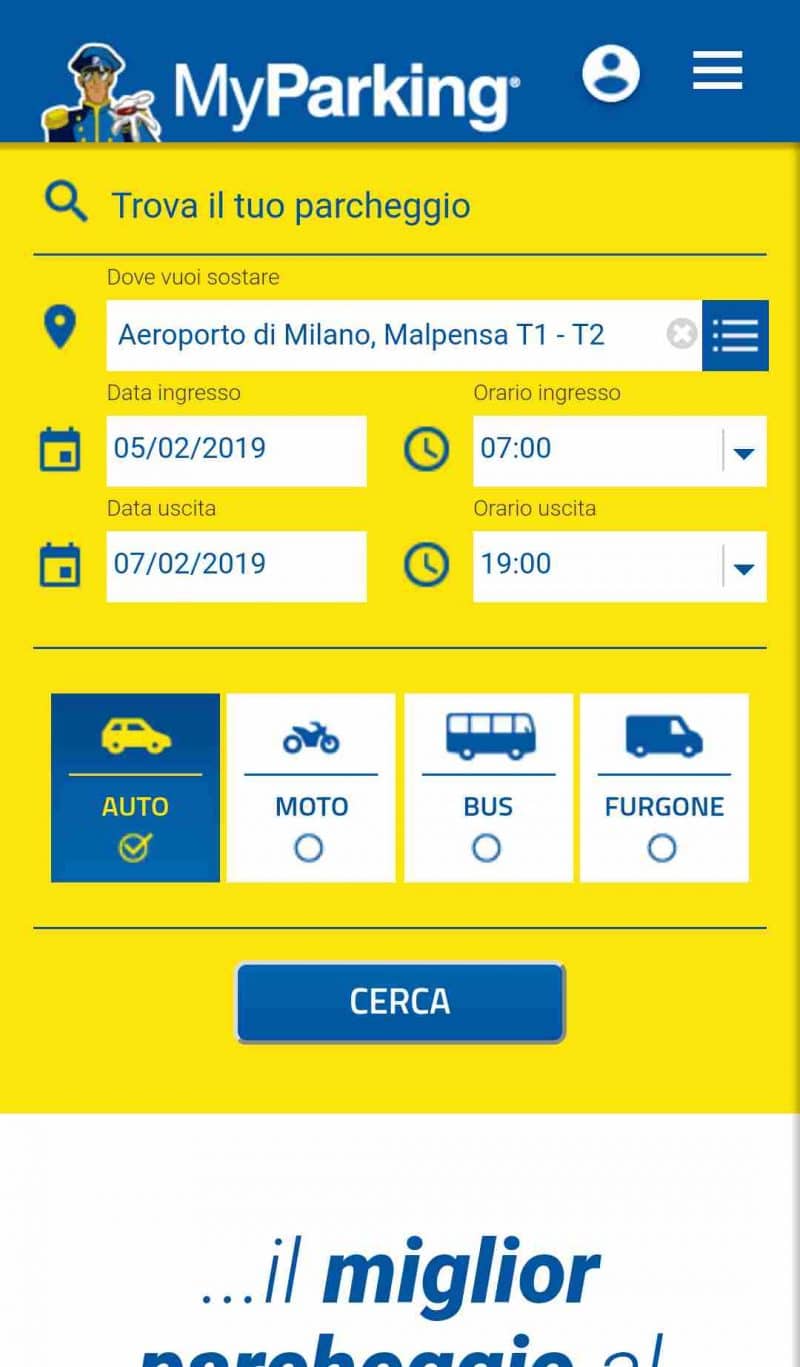Select the Moto vehicle type

(311, 788)
